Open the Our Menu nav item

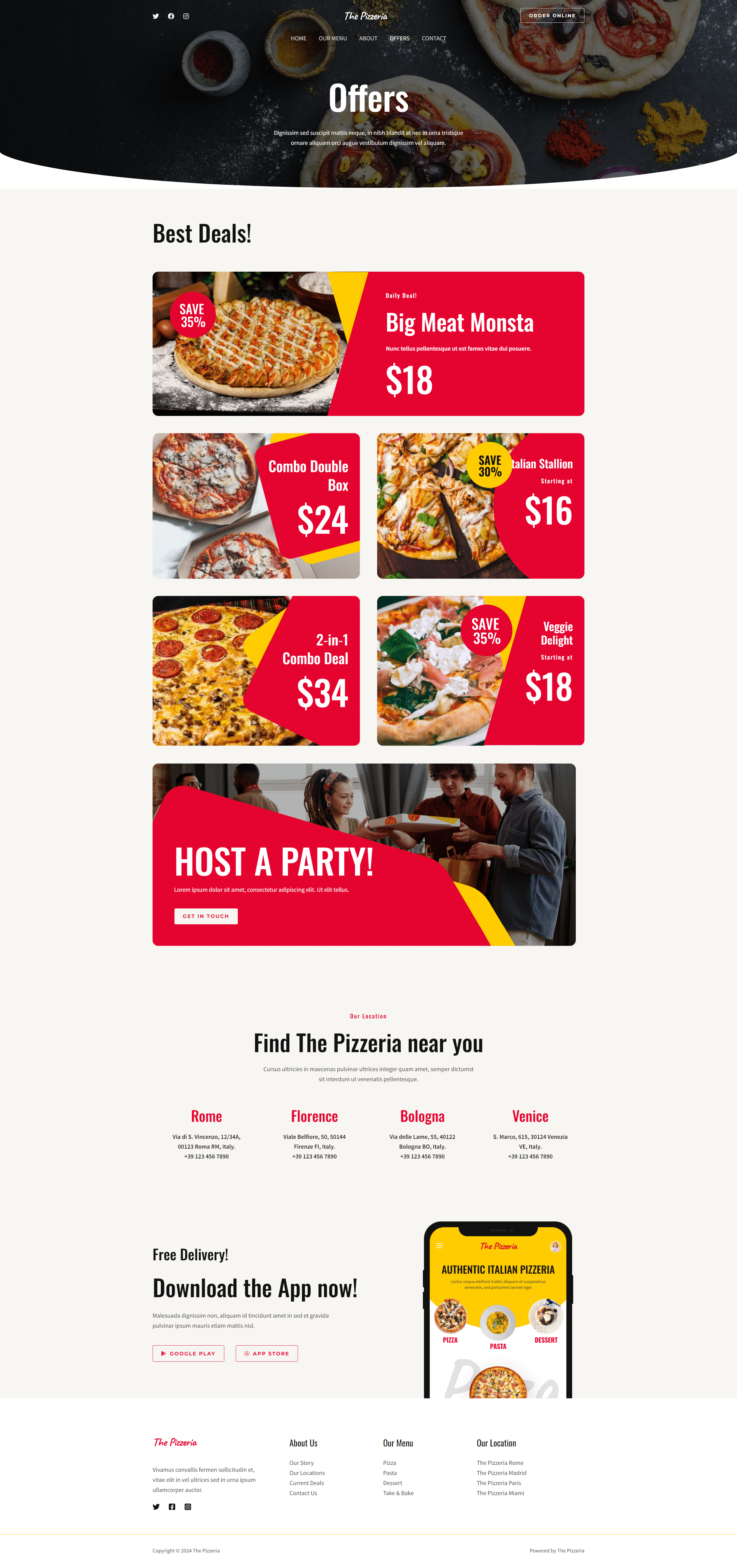pos(333,38)
